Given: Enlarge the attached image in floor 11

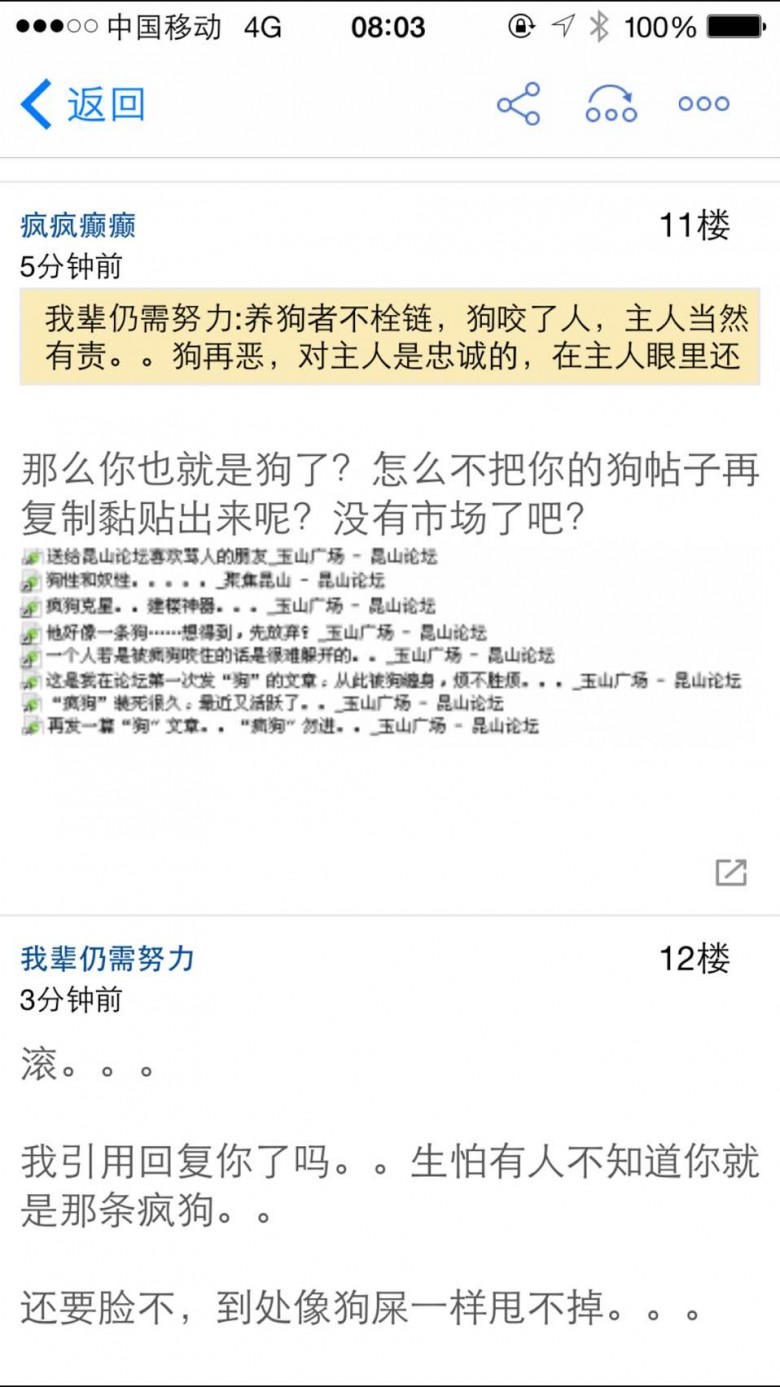Looking at the screenshot, I should 731,873.
